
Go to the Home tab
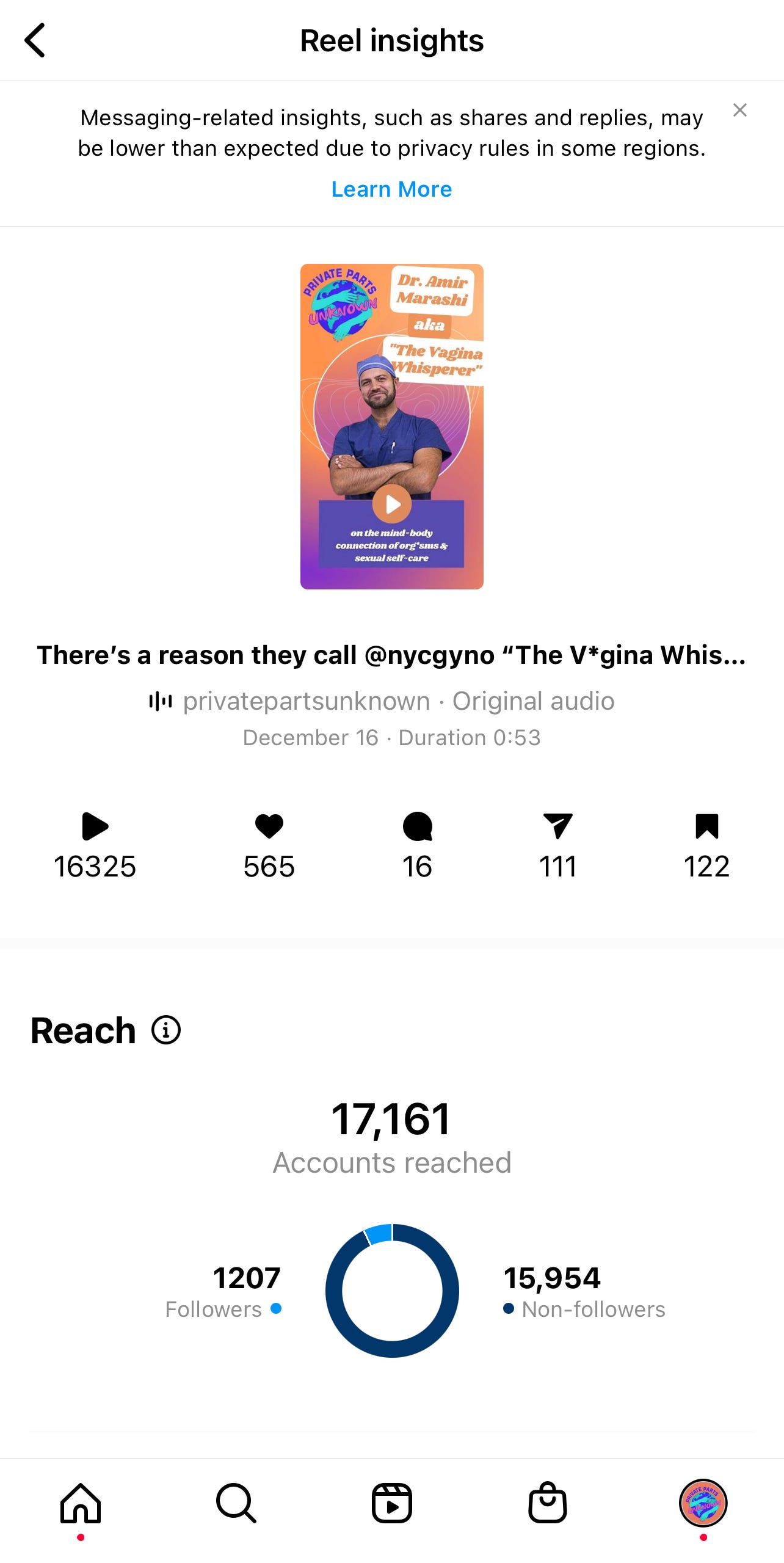click(x=81, y=1503)
